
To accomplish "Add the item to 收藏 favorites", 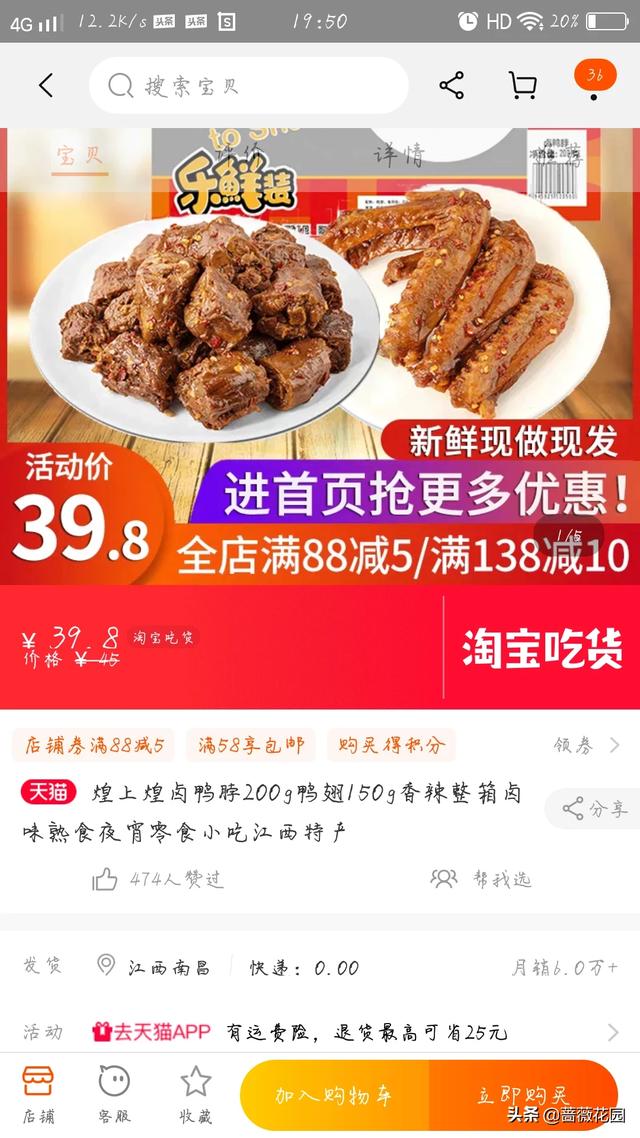I will coord(196,1094).
